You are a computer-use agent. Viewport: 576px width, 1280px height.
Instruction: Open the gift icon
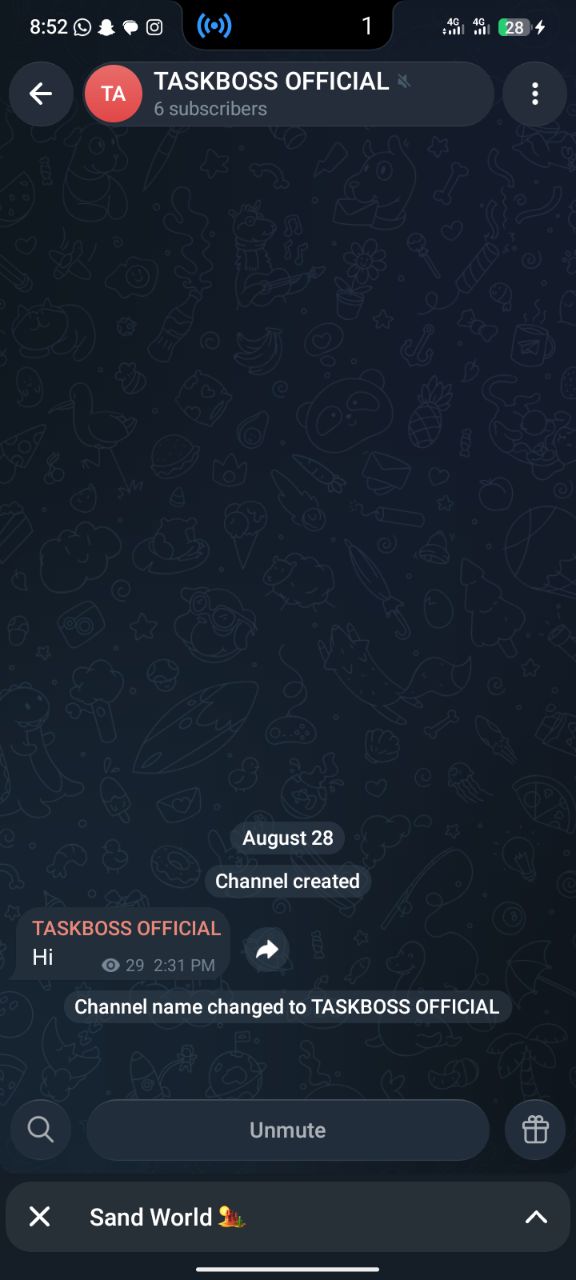[x=535, y=1130]
